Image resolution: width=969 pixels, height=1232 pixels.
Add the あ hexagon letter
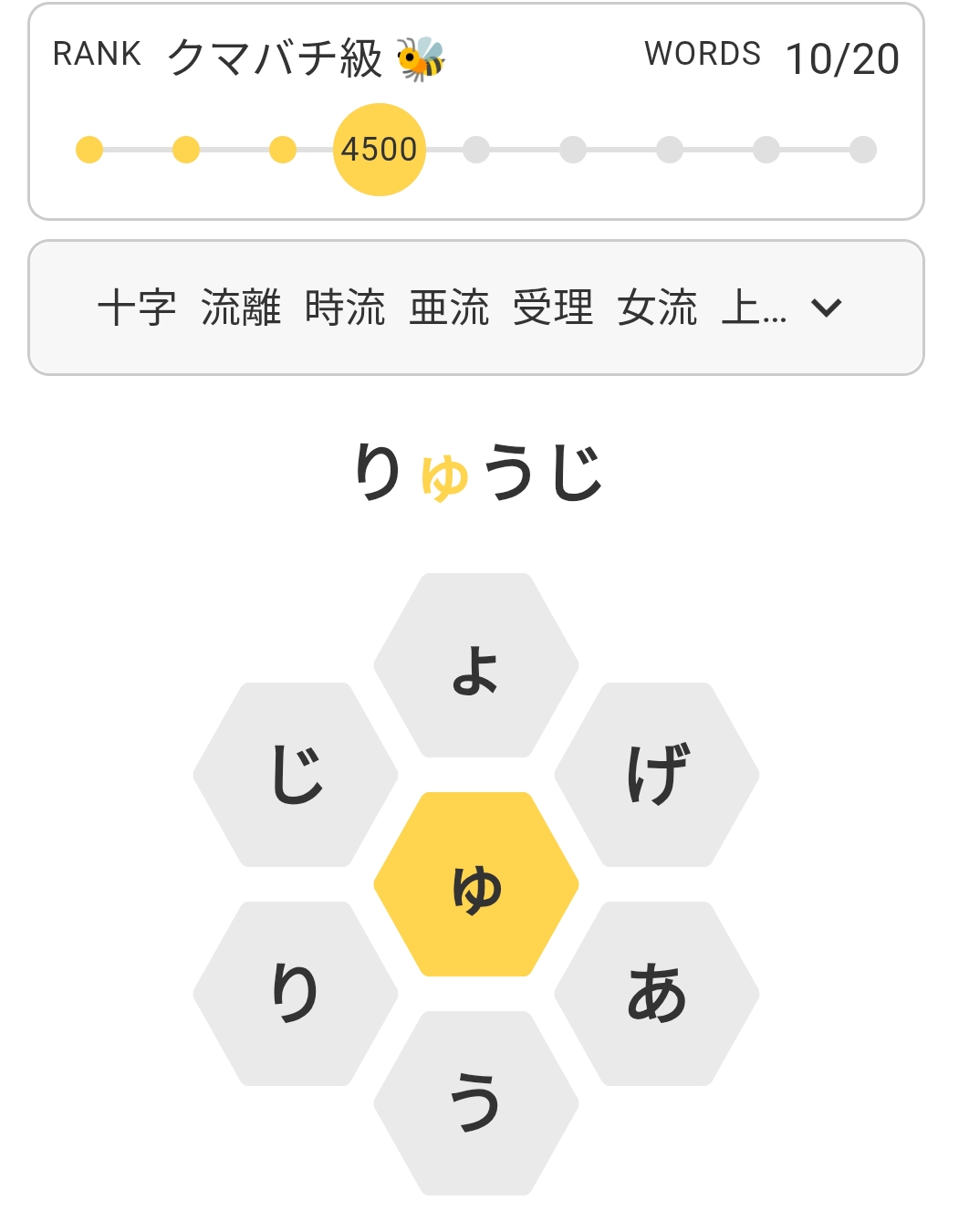pos(657,994)
